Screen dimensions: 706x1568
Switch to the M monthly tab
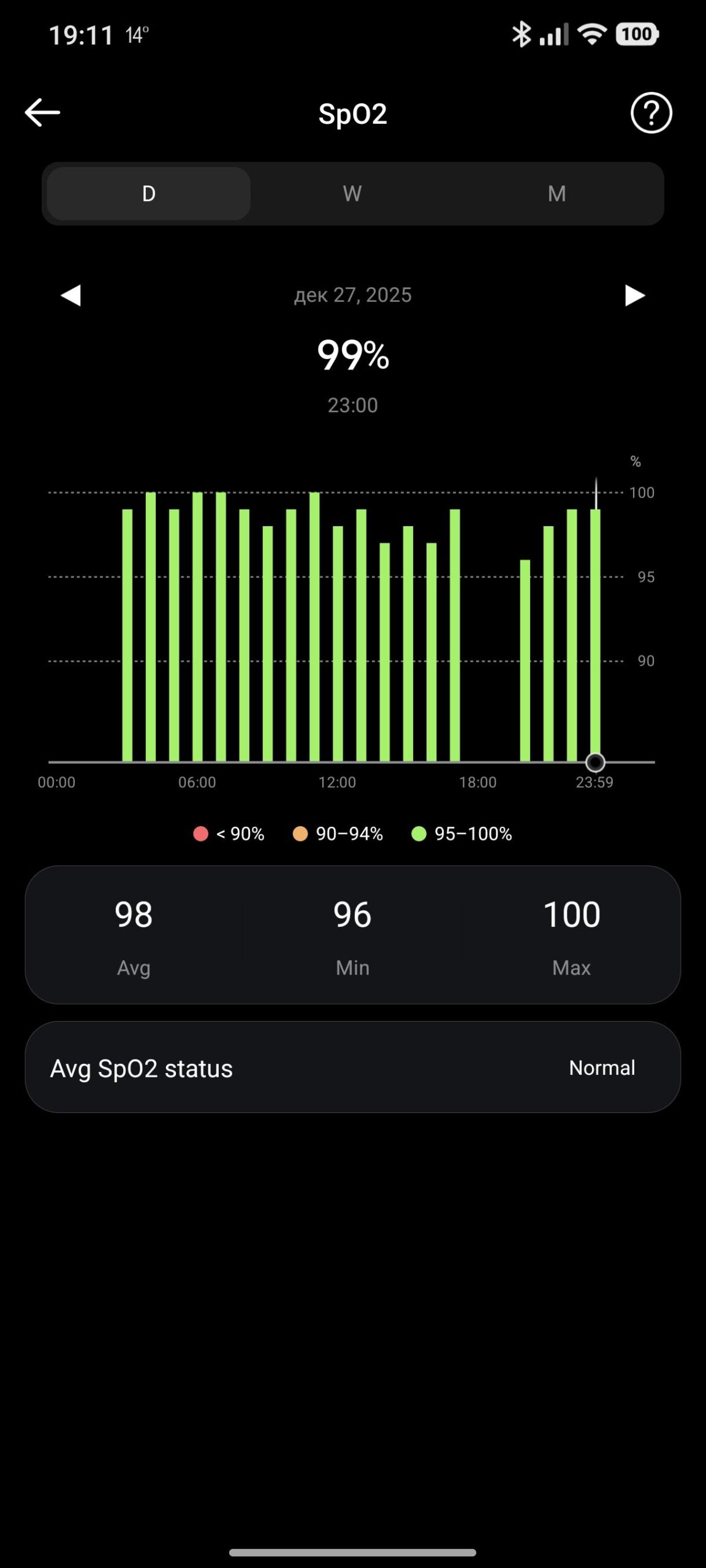pyautogui.click(x=556, y=194)
